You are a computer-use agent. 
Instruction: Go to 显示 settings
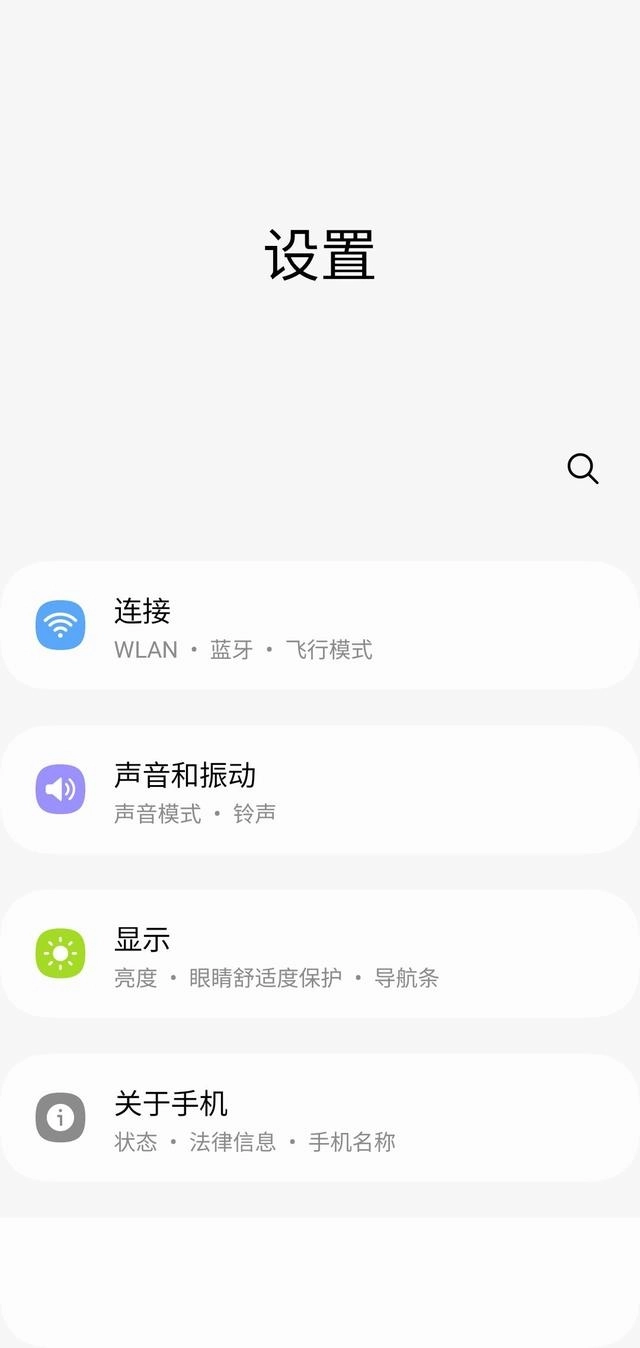click(320, 954)
